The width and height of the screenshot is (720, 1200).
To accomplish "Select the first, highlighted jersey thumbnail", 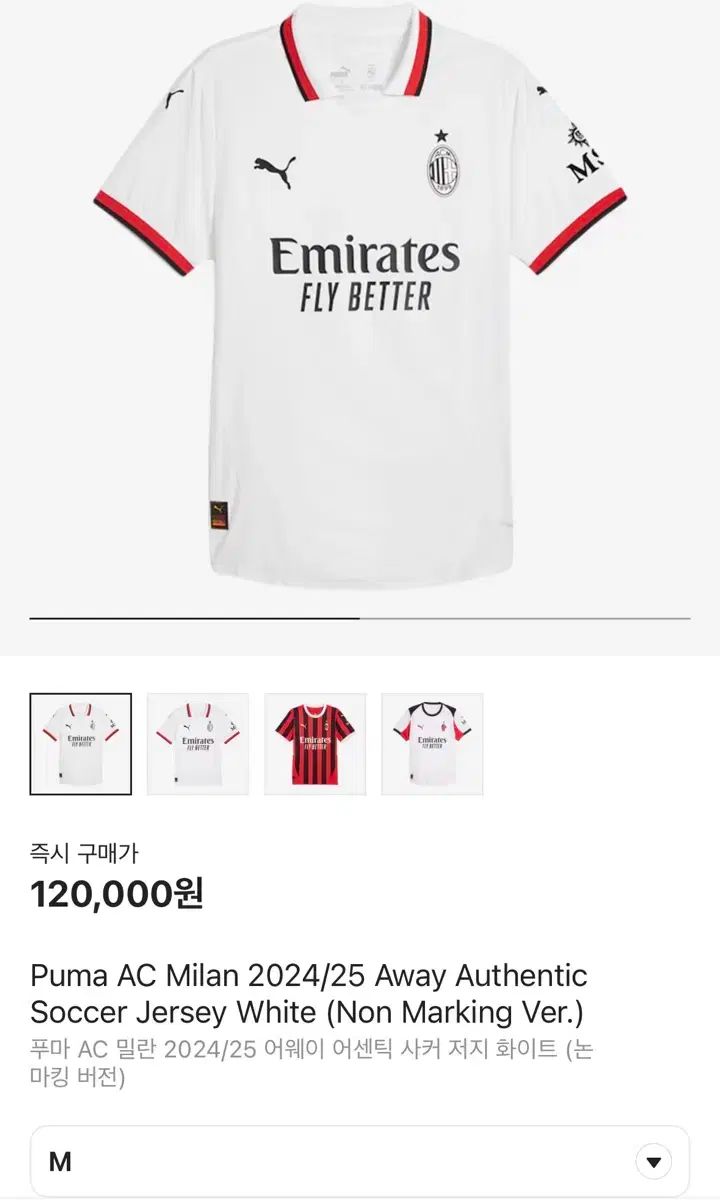I will (x=81, y=744).
